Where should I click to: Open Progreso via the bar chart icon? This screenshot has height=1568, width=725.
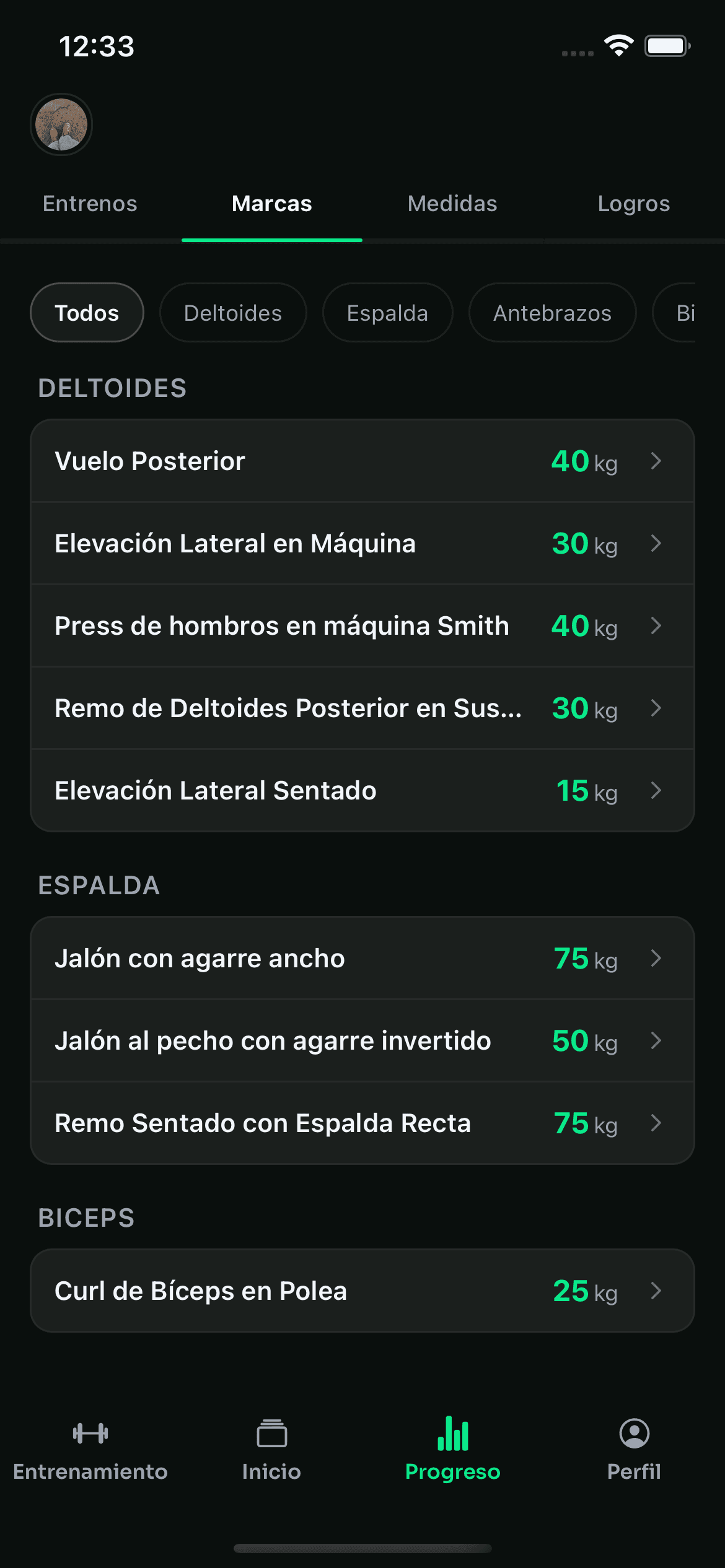click(453, 1434)
